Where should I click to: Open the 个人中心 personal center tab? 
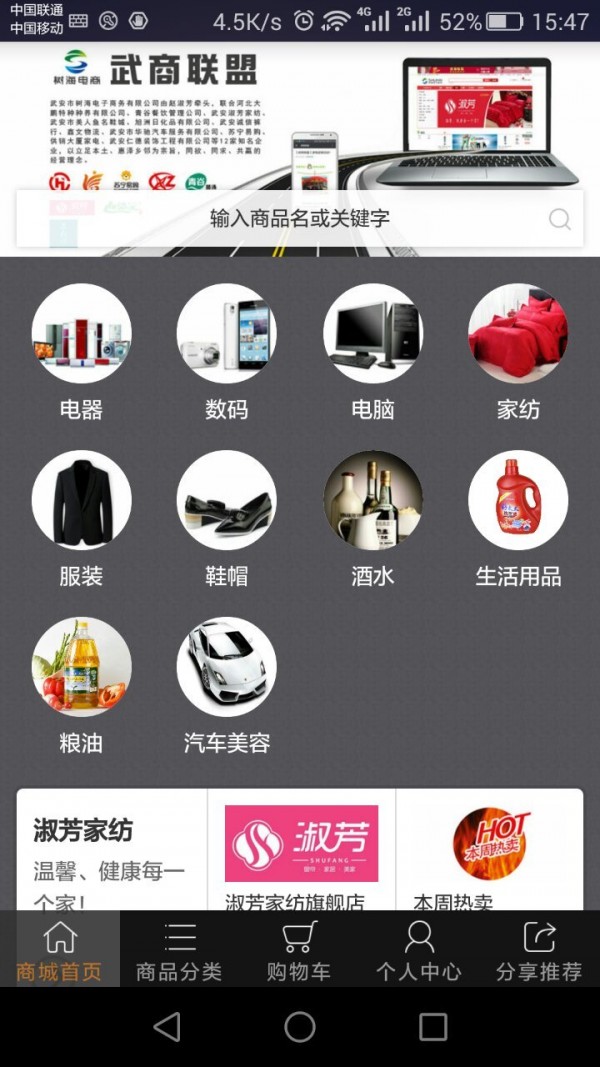click(419, 950)
